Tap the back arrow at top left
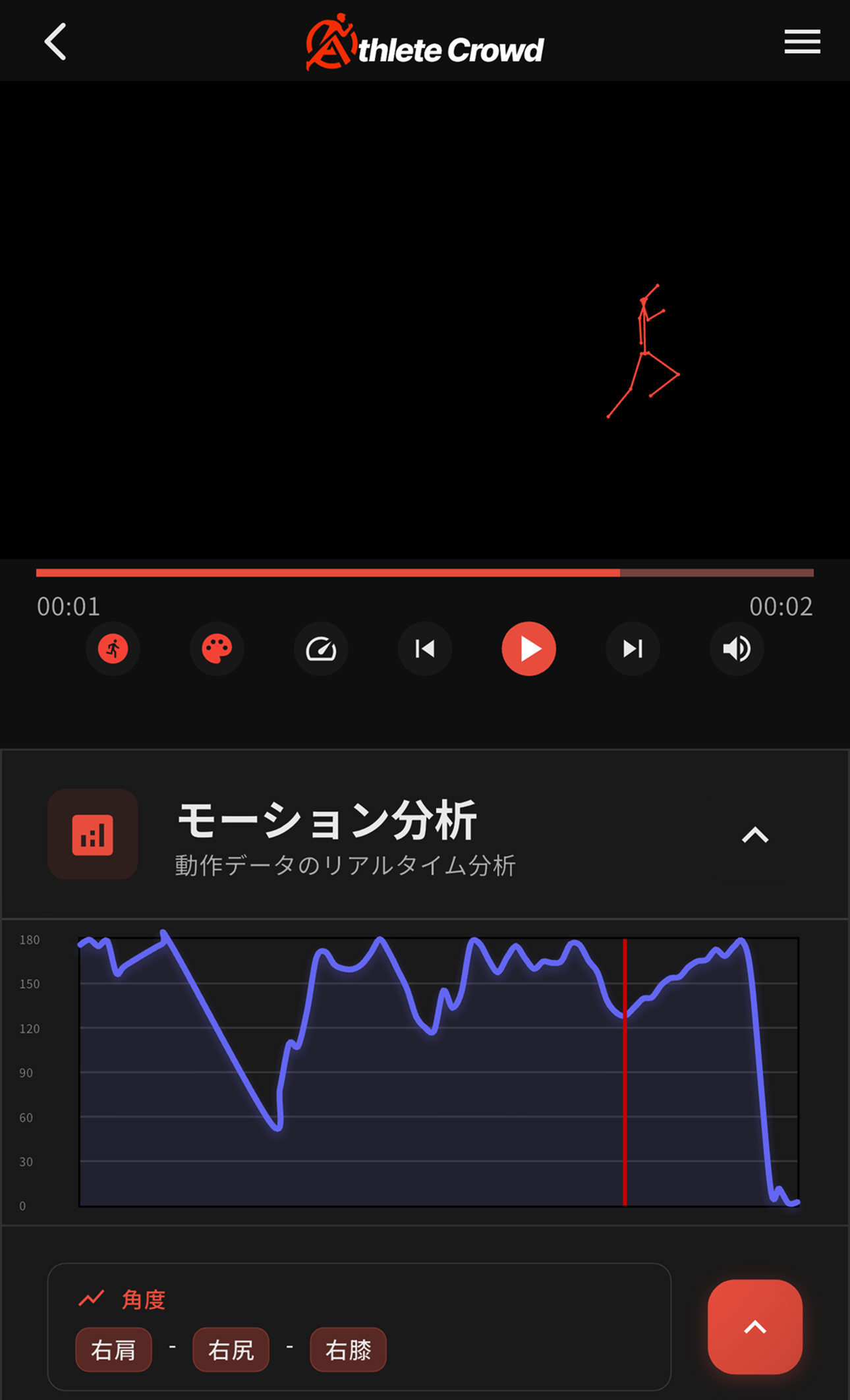 coord(55,42)
